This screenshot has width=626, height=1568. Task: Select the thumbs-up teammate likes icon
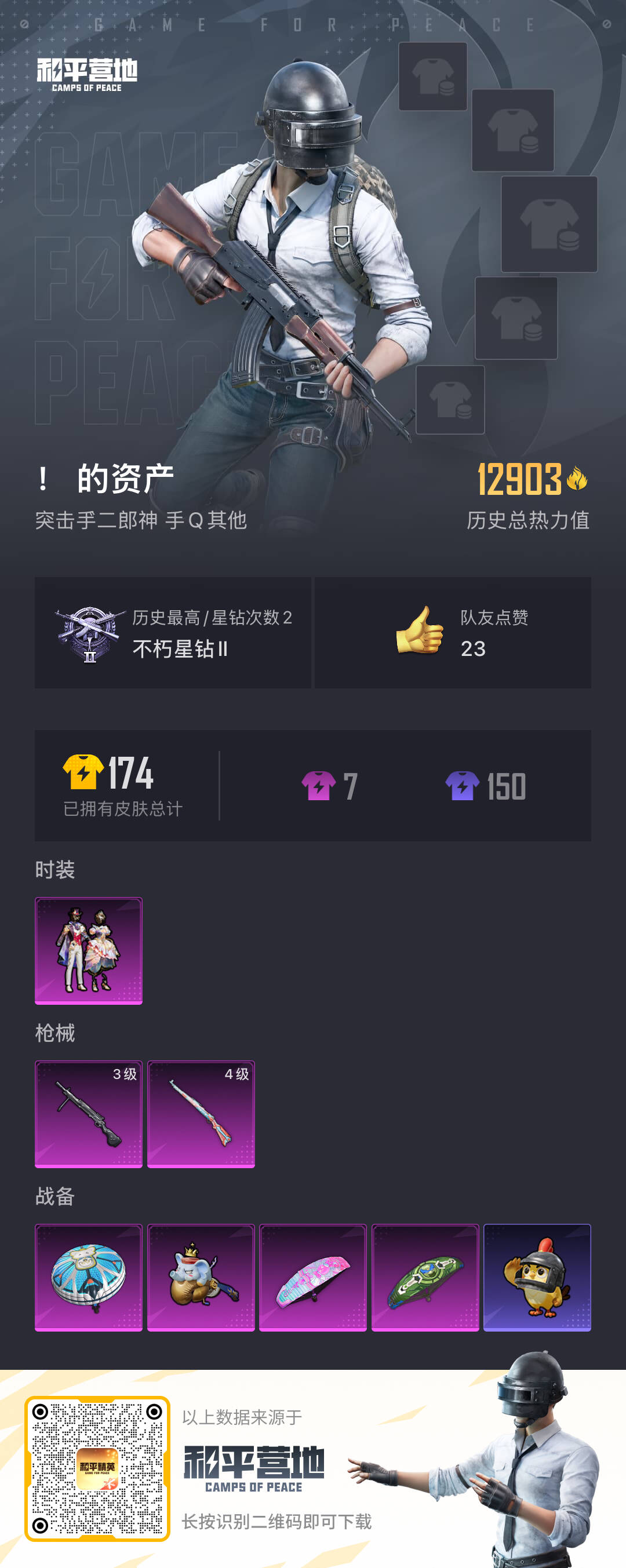tap(421, 634)
